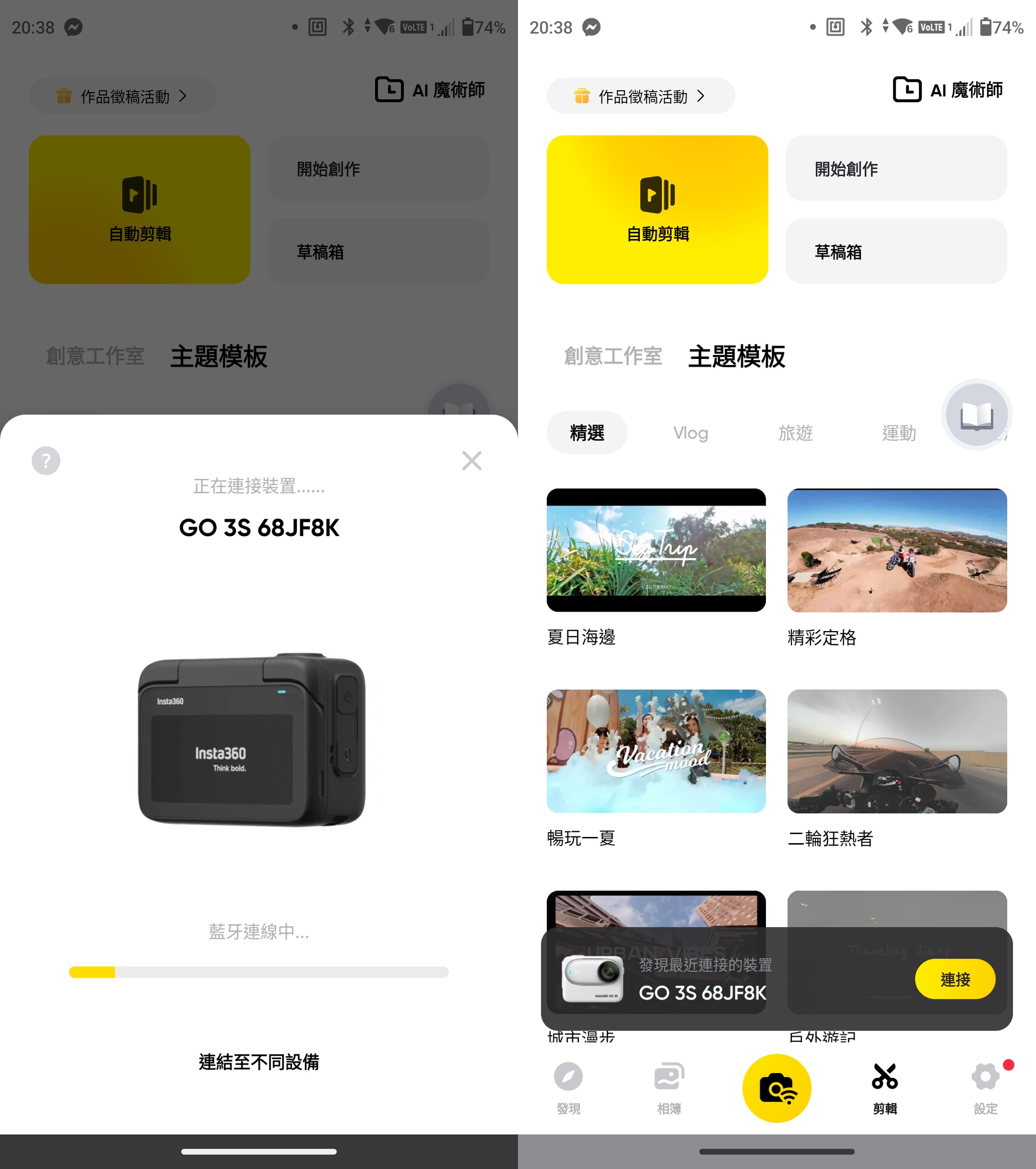Switch to the 旅遊 templates tab
This screenshot has height=1169, width=1036.
tap(796, 433)
